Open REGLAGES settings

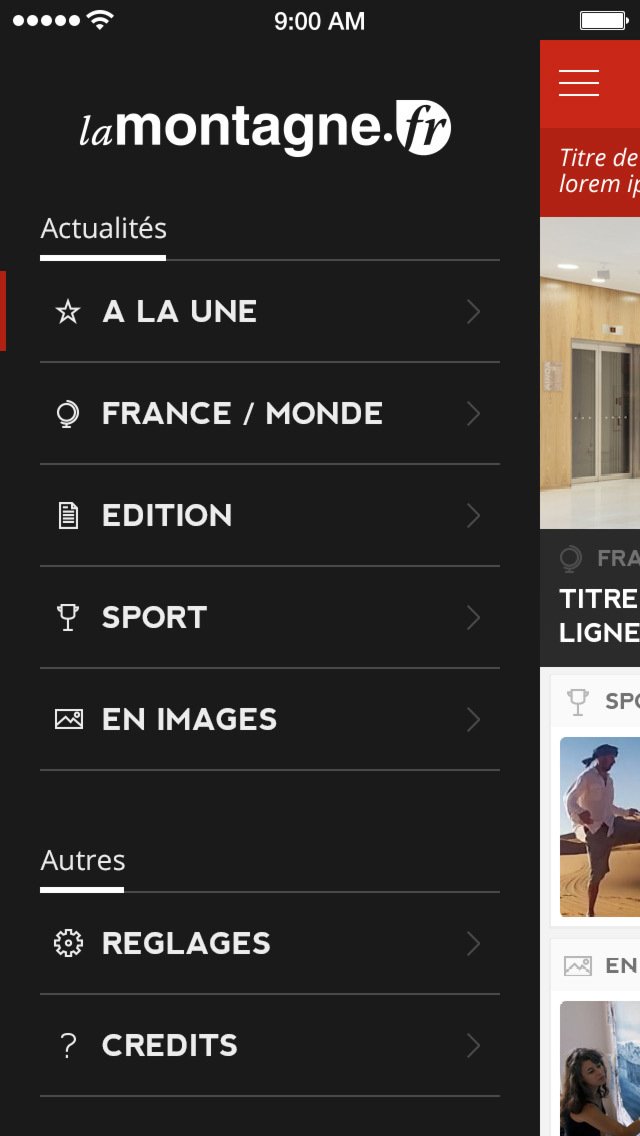point(268,944)
